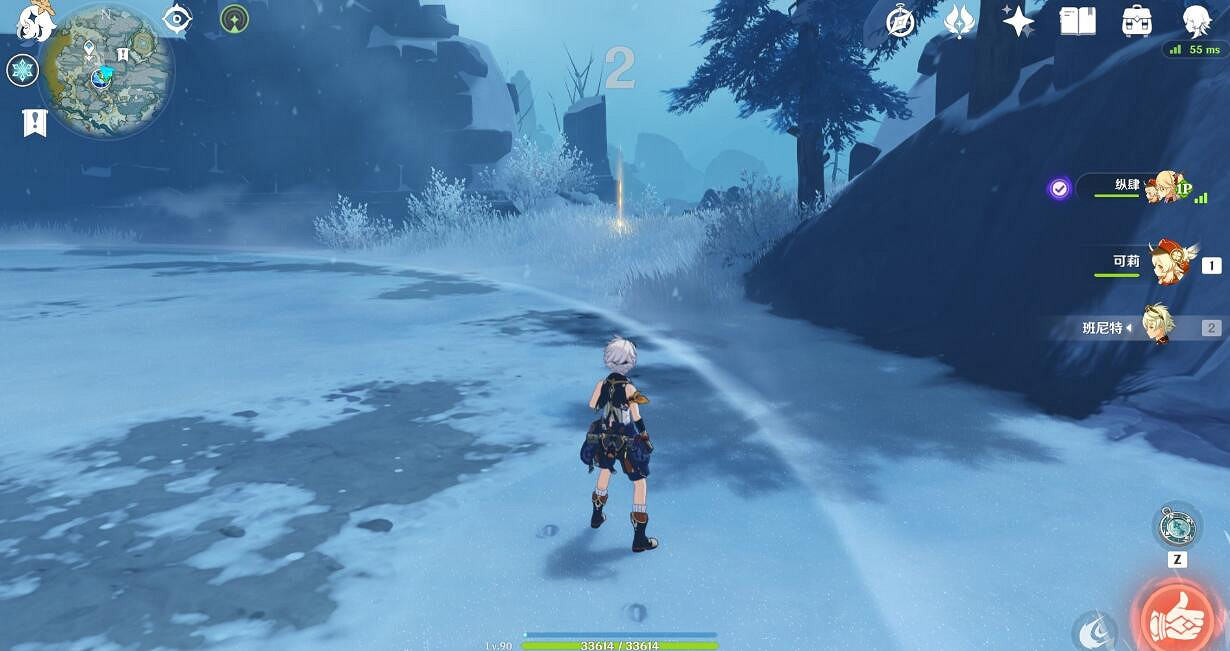
Task: Use the gadget above Z key
Action: [1177, 526]
